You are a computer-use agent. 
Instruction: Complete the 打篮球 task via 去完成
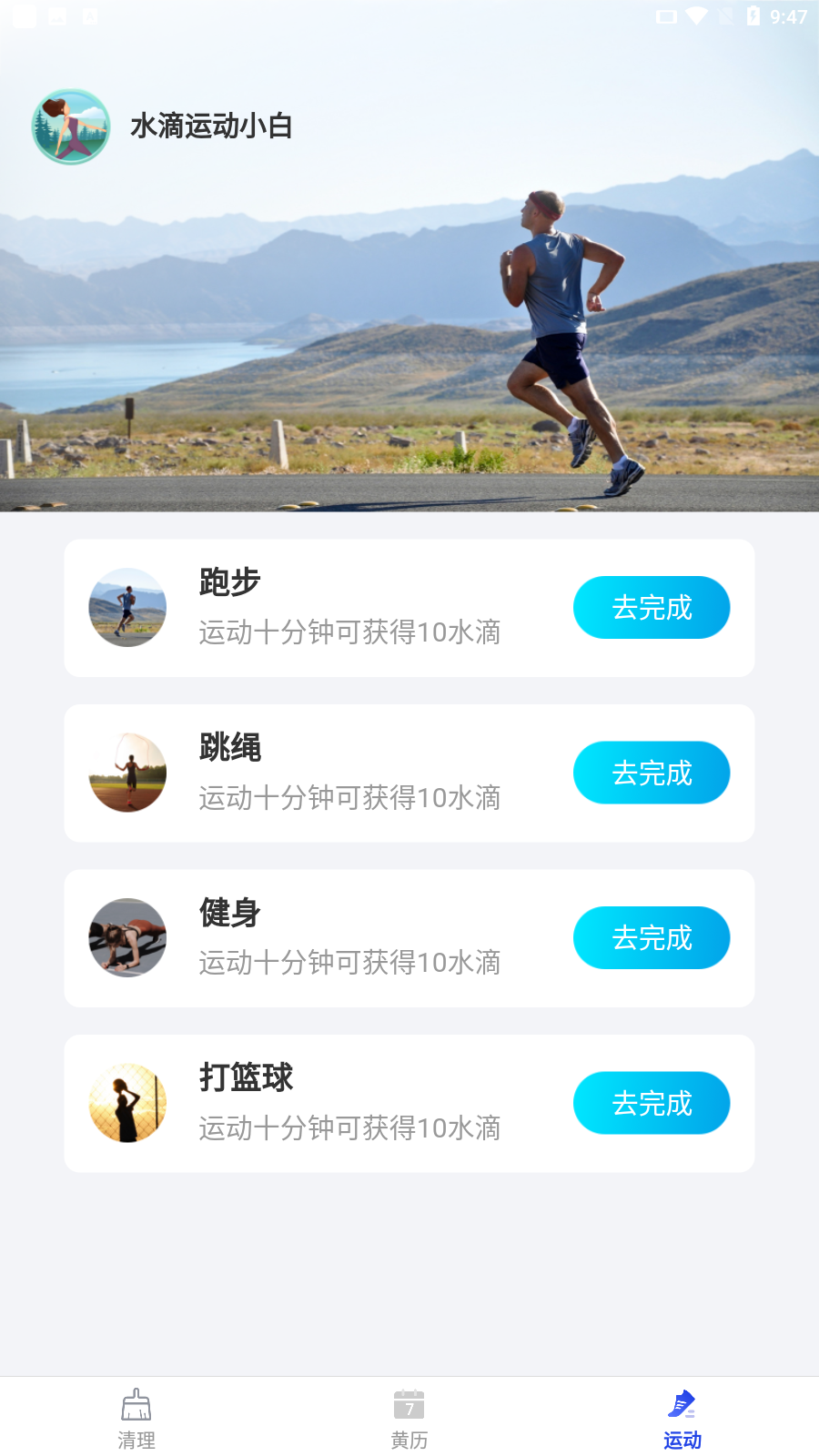(652, 1103)
